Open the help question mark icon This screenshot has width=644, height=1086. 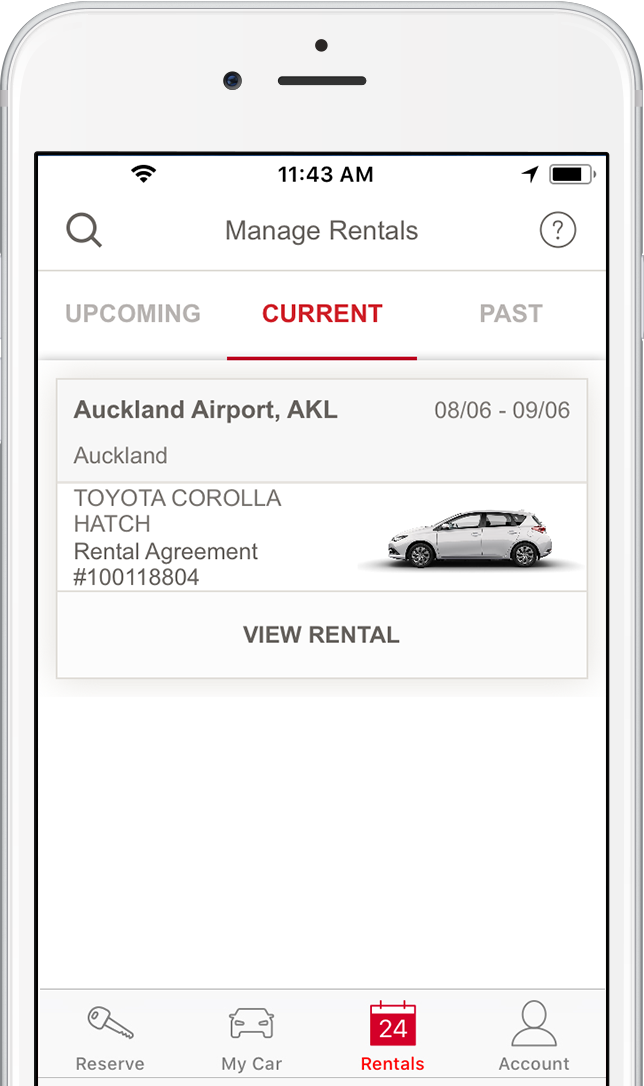pyautogui.click(x=558, y=231)
